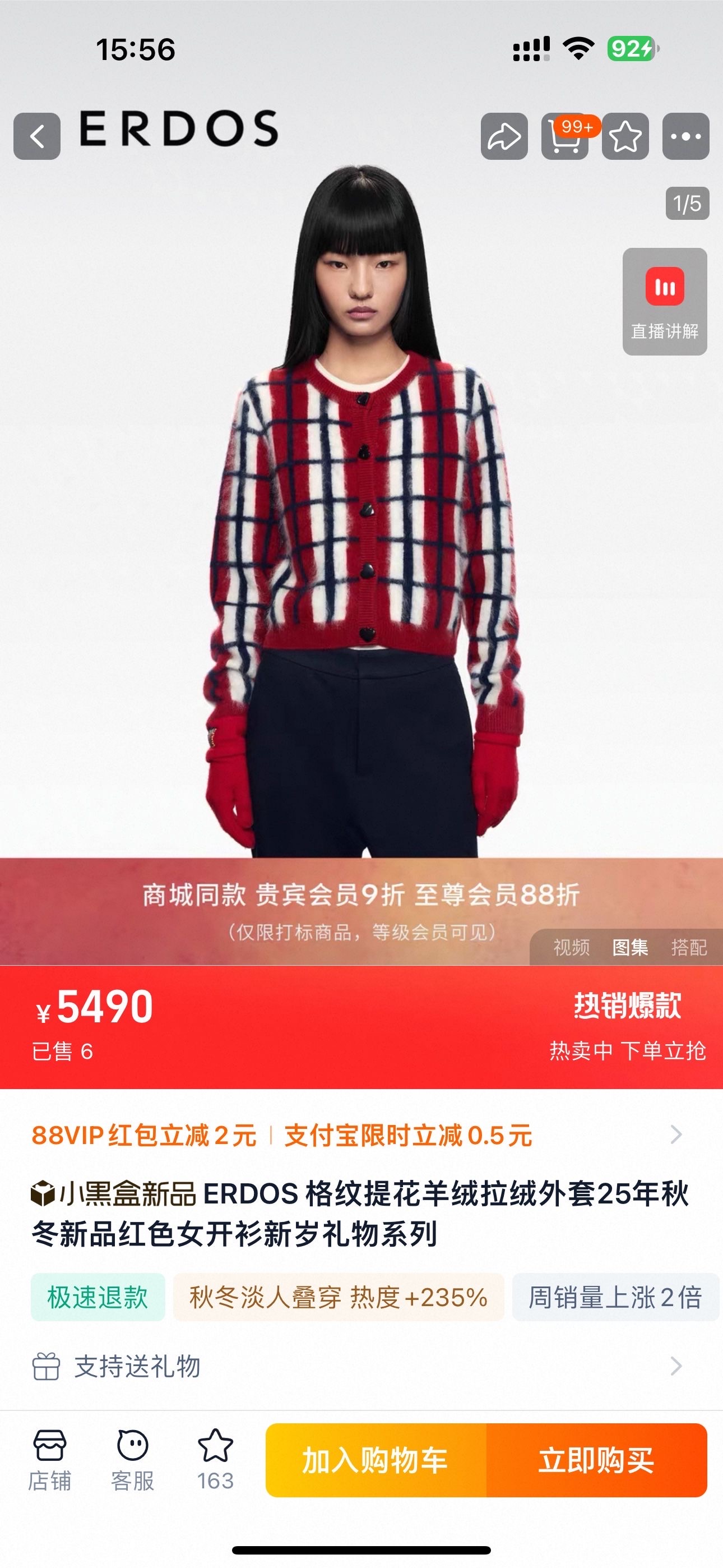Image resolution: width=723 pixels, height=1568 pixels.
Task: Open the 秋冬淡人叠穿 热度+235% chip
Action: click(x=339, y=1297)
